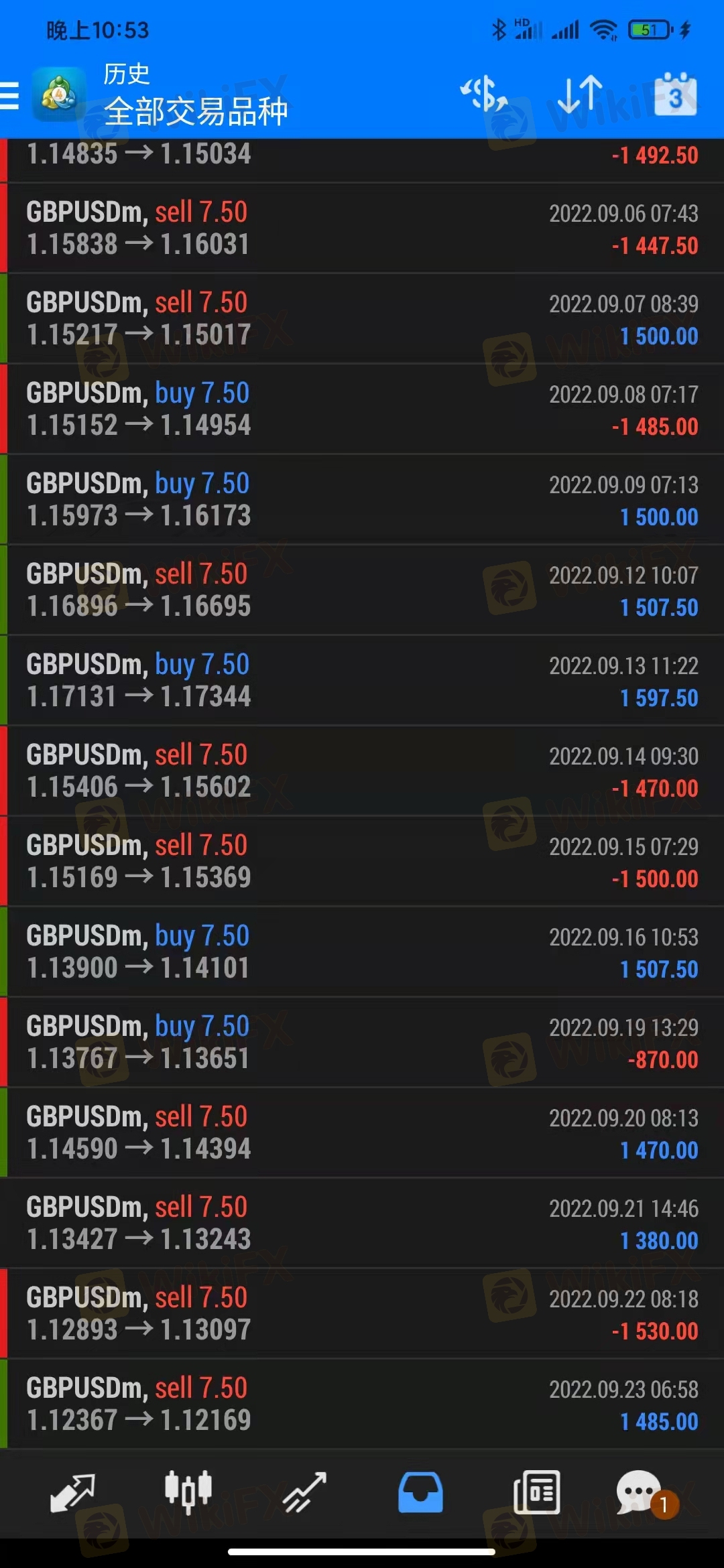Switch to the Quotes tab
Image resolution: width=724 pixels, height=1568 pixels.
click(x=72, y=1493)
